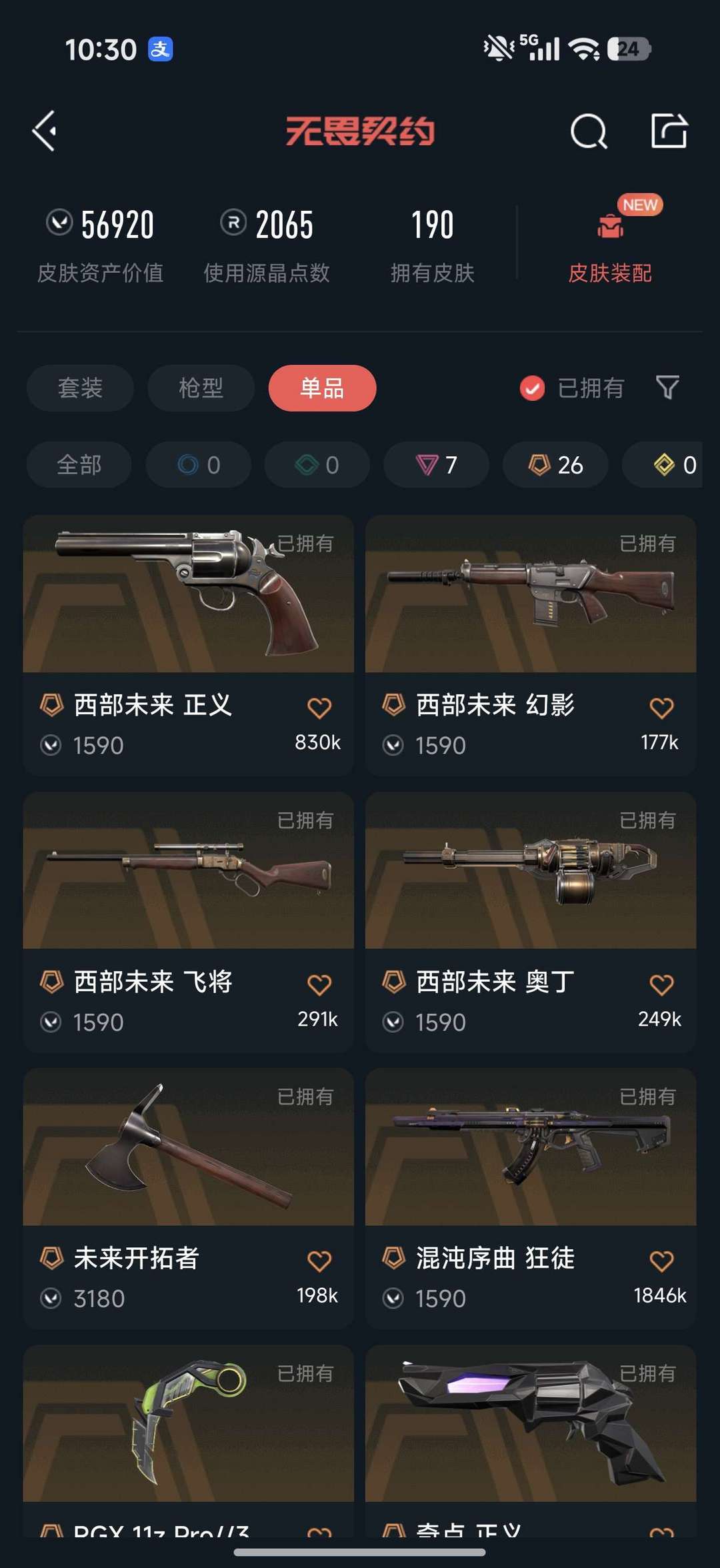Filter by the purple tier chip showing 7
720x1568 pixels.
(436, 465)
